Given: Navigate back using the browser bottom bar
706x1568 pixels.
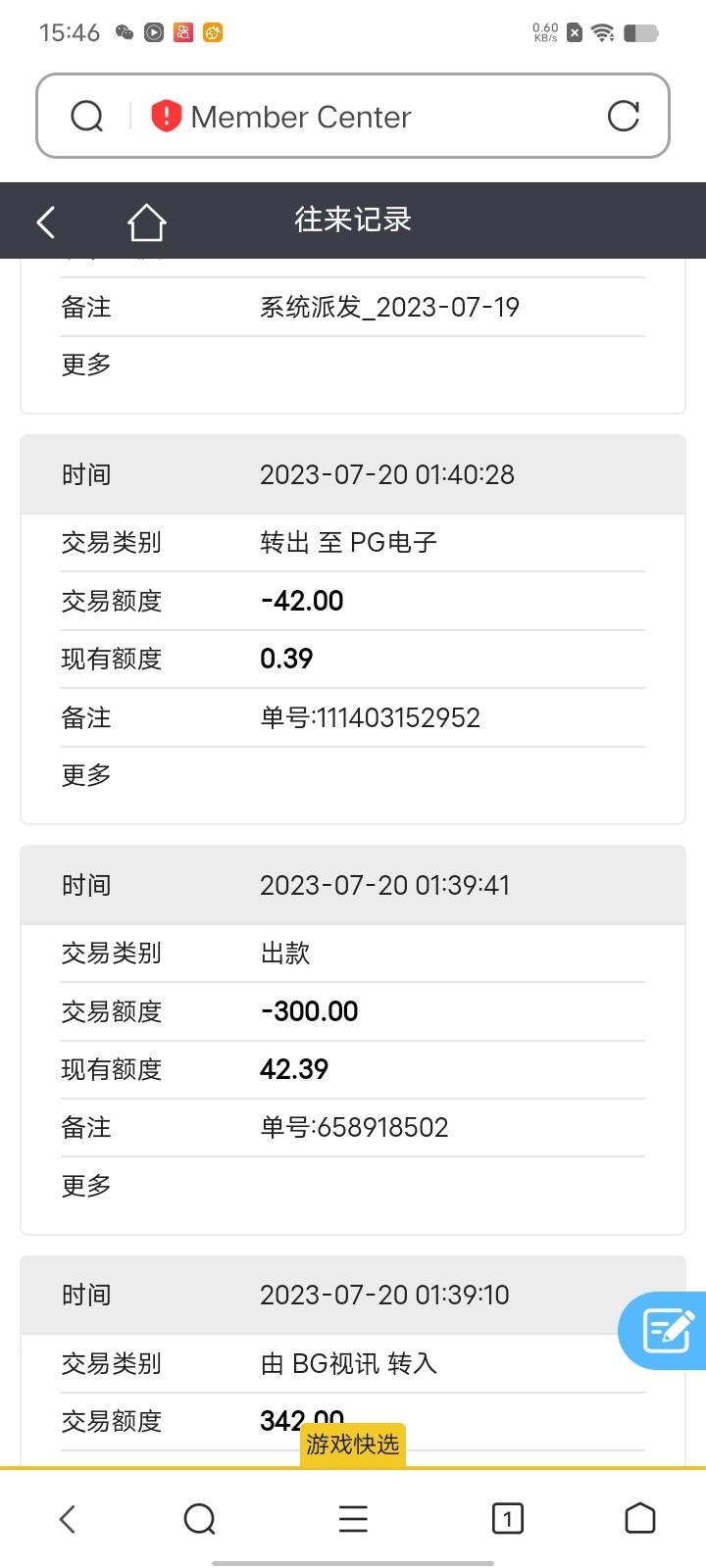Looking at the screenshot, I should click(x=68, y=1519).
